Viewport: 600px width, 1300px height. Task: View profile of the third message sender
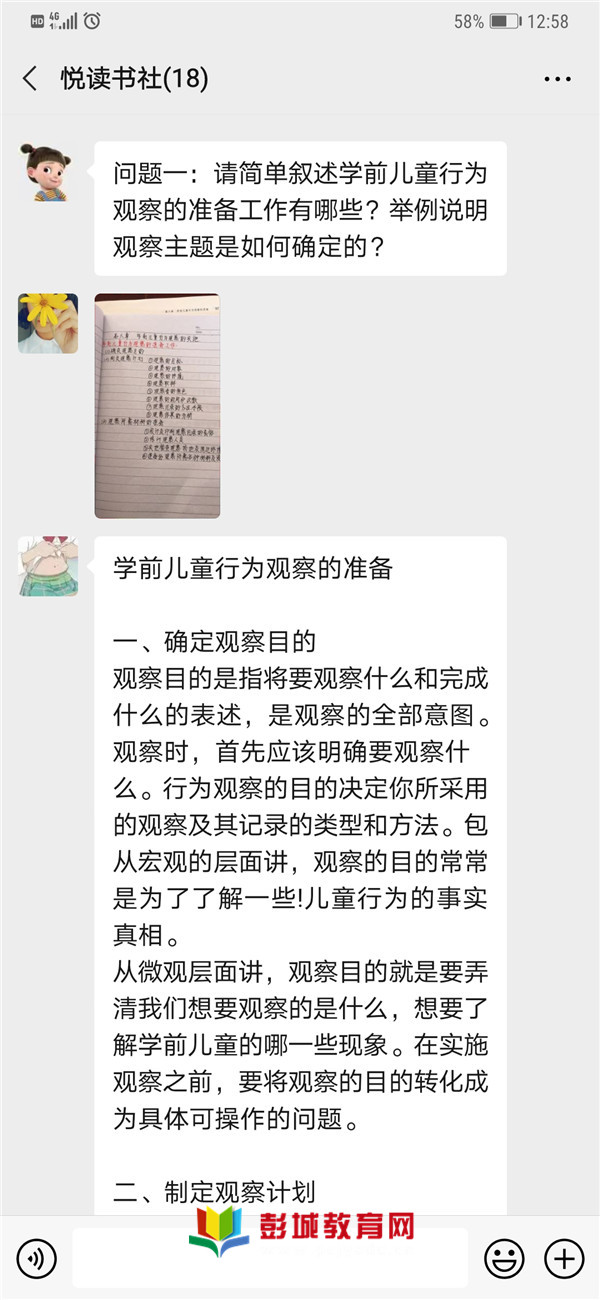48,567
